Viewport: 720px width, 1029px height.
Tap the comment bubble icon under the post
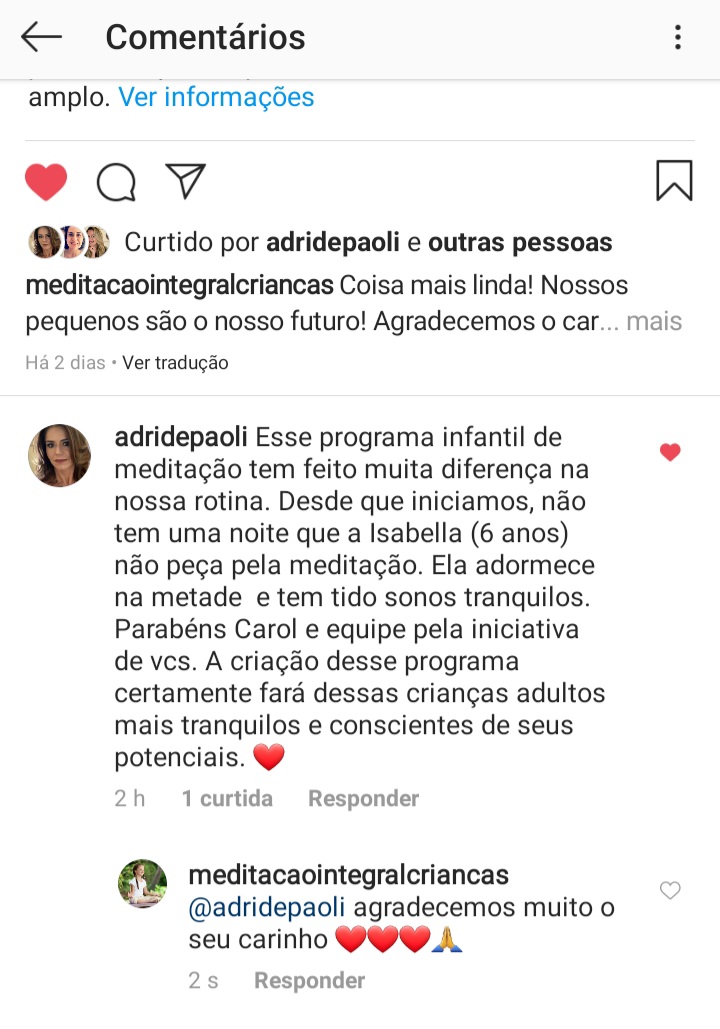pyautogui.click(x=116, y=182)
